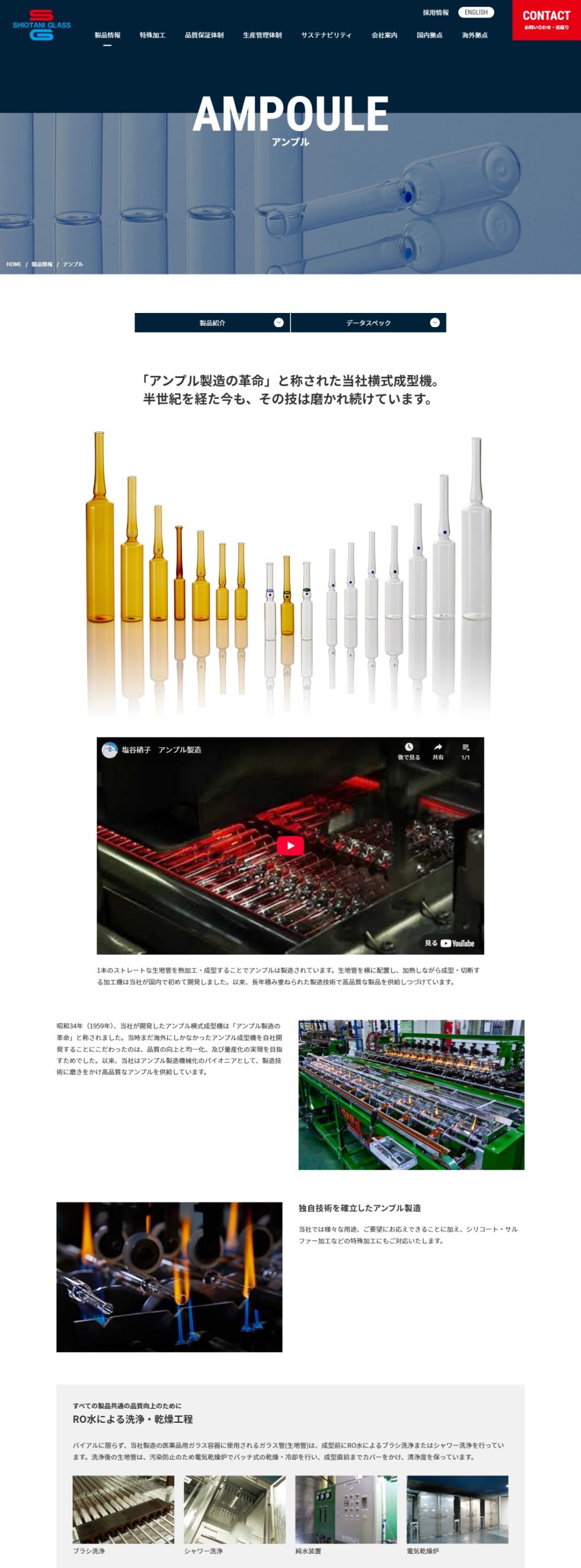
Task: Add the video to 後で見る
Action: 409,750
